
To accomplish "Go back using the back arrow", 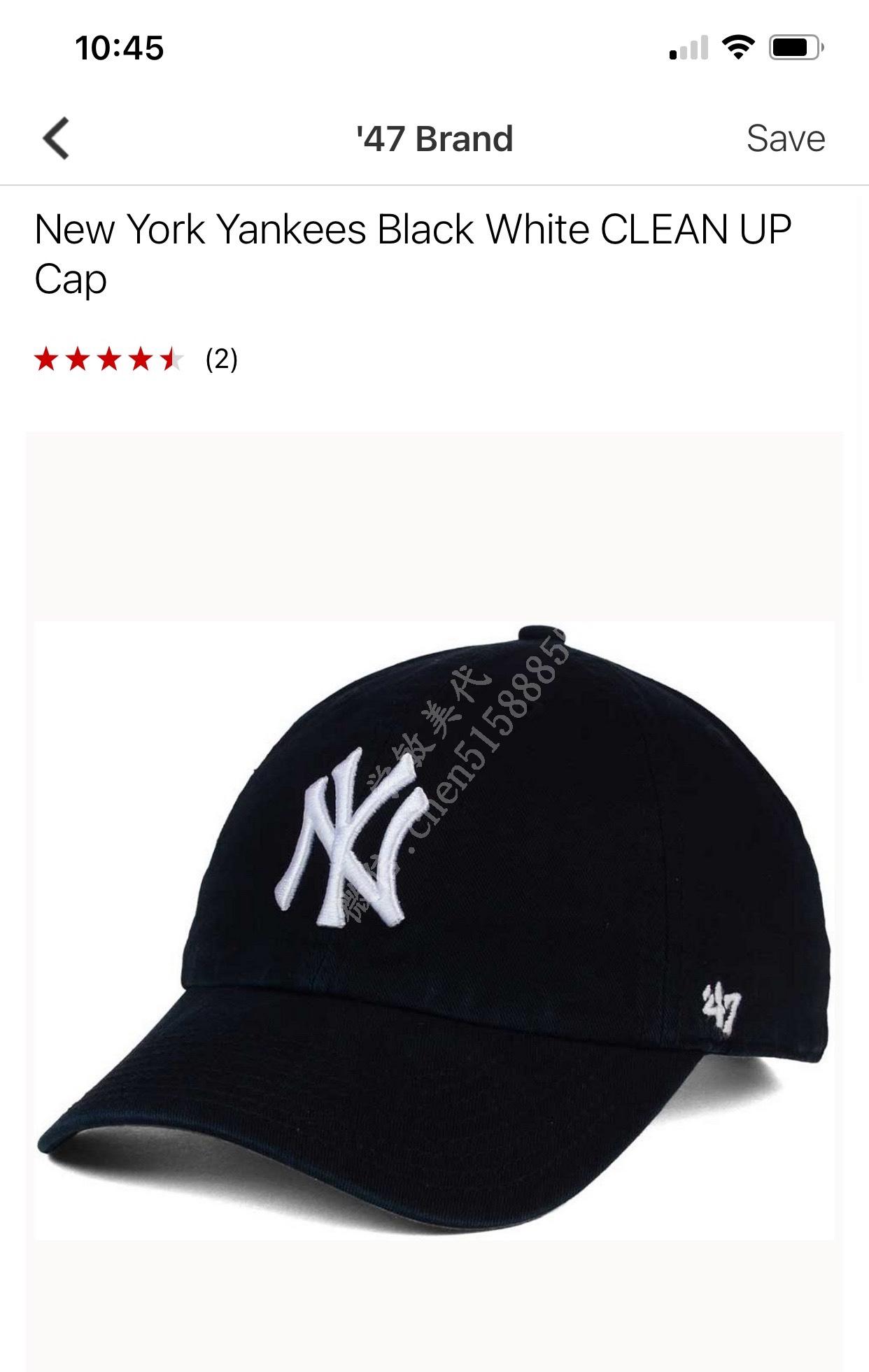I will (x=56, y=139).
